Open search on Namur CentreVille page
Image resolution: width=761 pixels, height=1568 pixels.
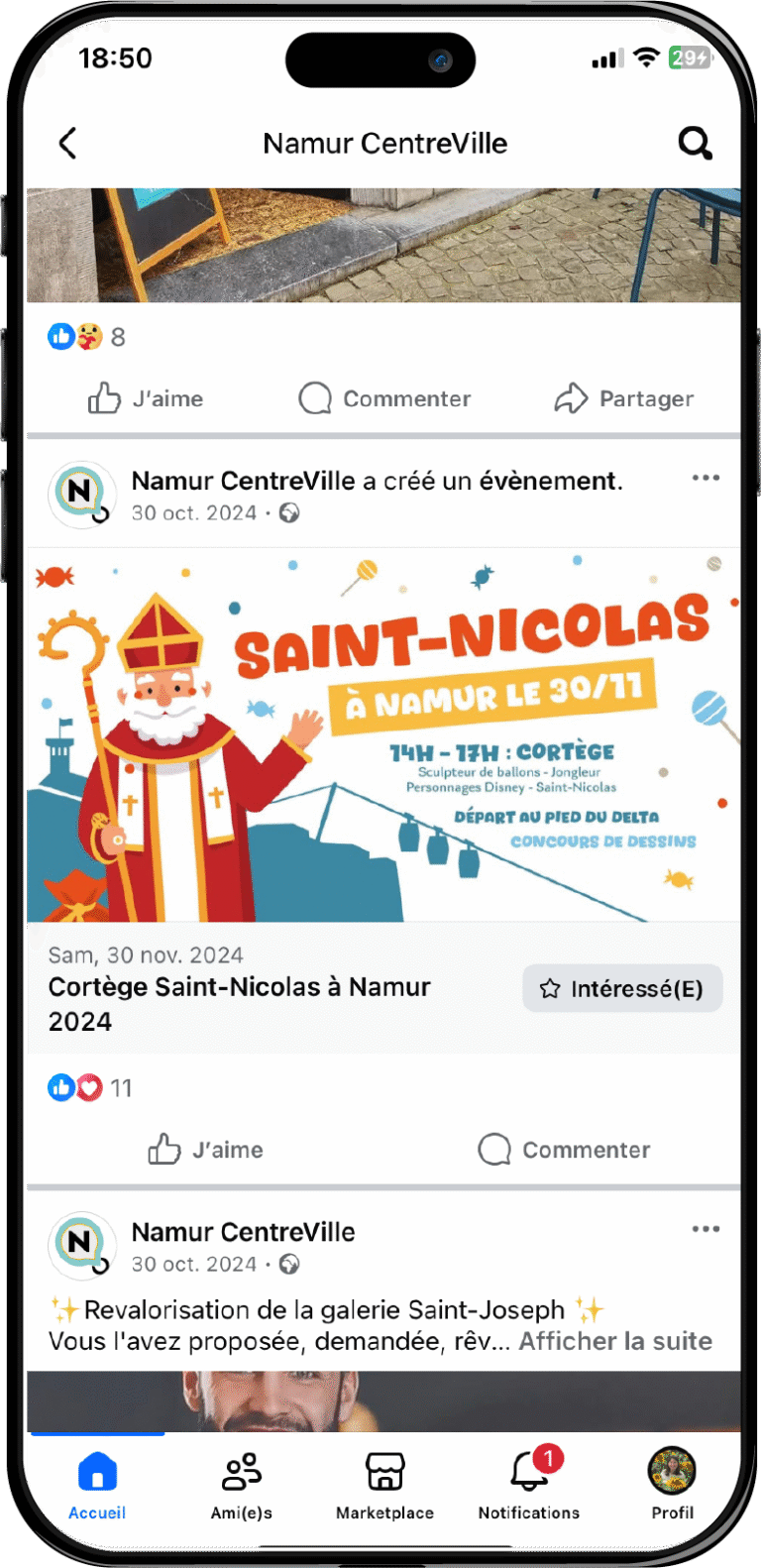(x=695, y=144)
